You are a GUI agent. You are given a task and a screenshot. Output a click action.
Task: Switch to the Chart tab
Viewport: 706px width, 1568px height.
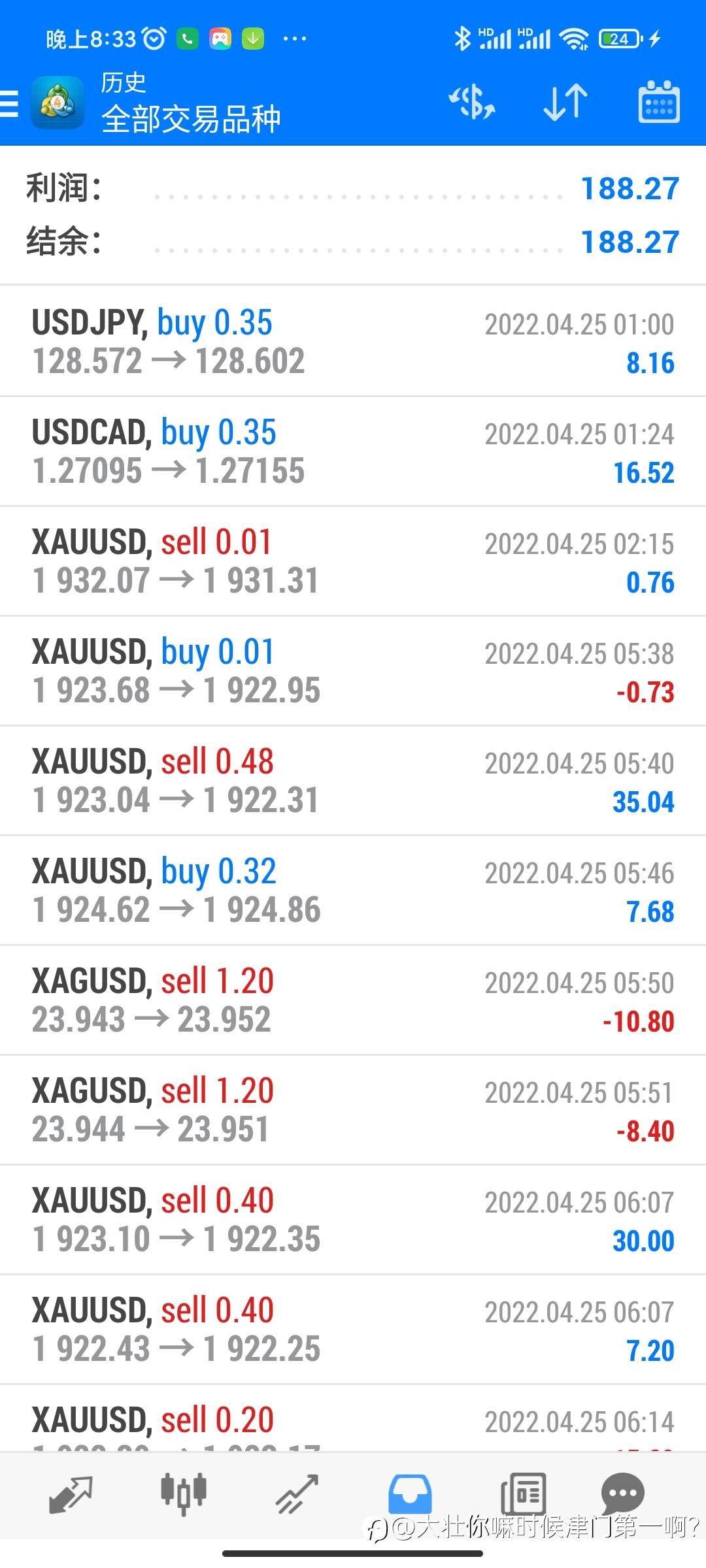pyautogui.click(x=184, y=1494)
